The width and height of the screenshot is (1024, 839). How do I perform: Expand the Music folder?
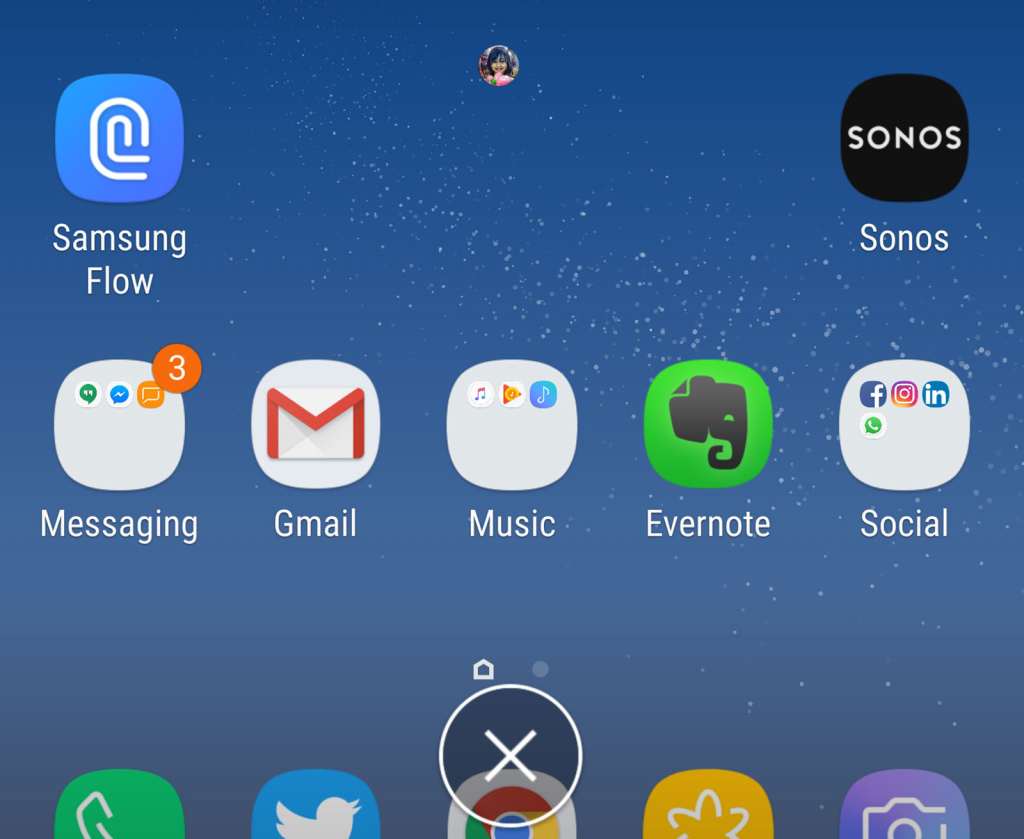(x=512, y=425)
